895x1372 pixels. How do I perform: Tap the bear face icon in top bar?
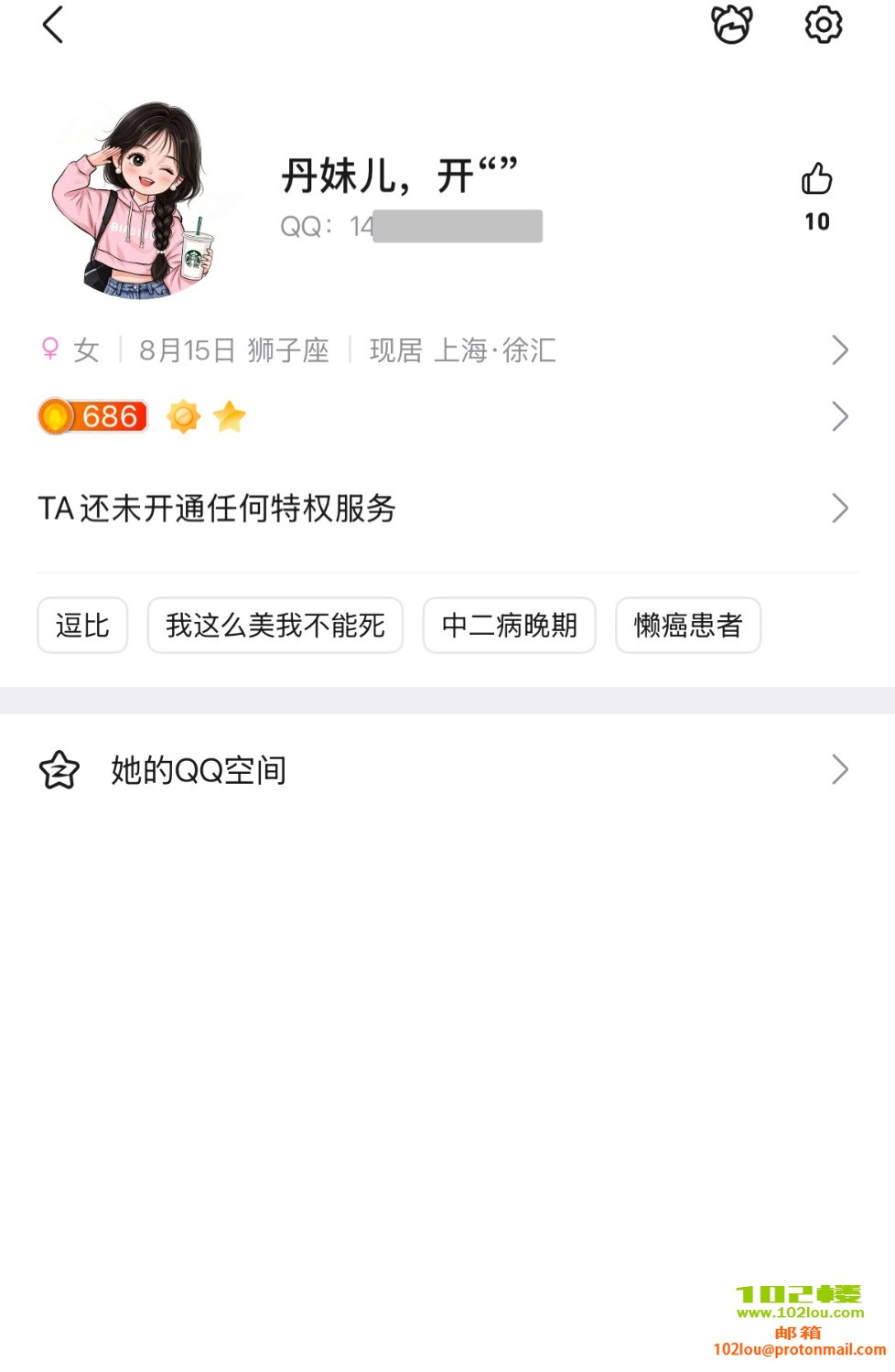click(731, 25)
